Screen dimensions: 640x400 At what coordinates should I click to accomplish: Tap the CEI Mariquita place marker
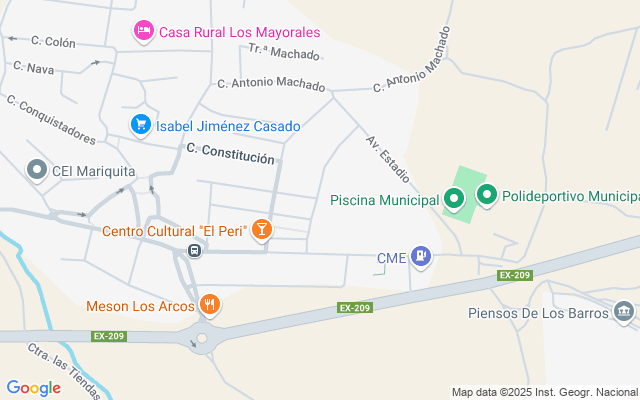(37, 170)
